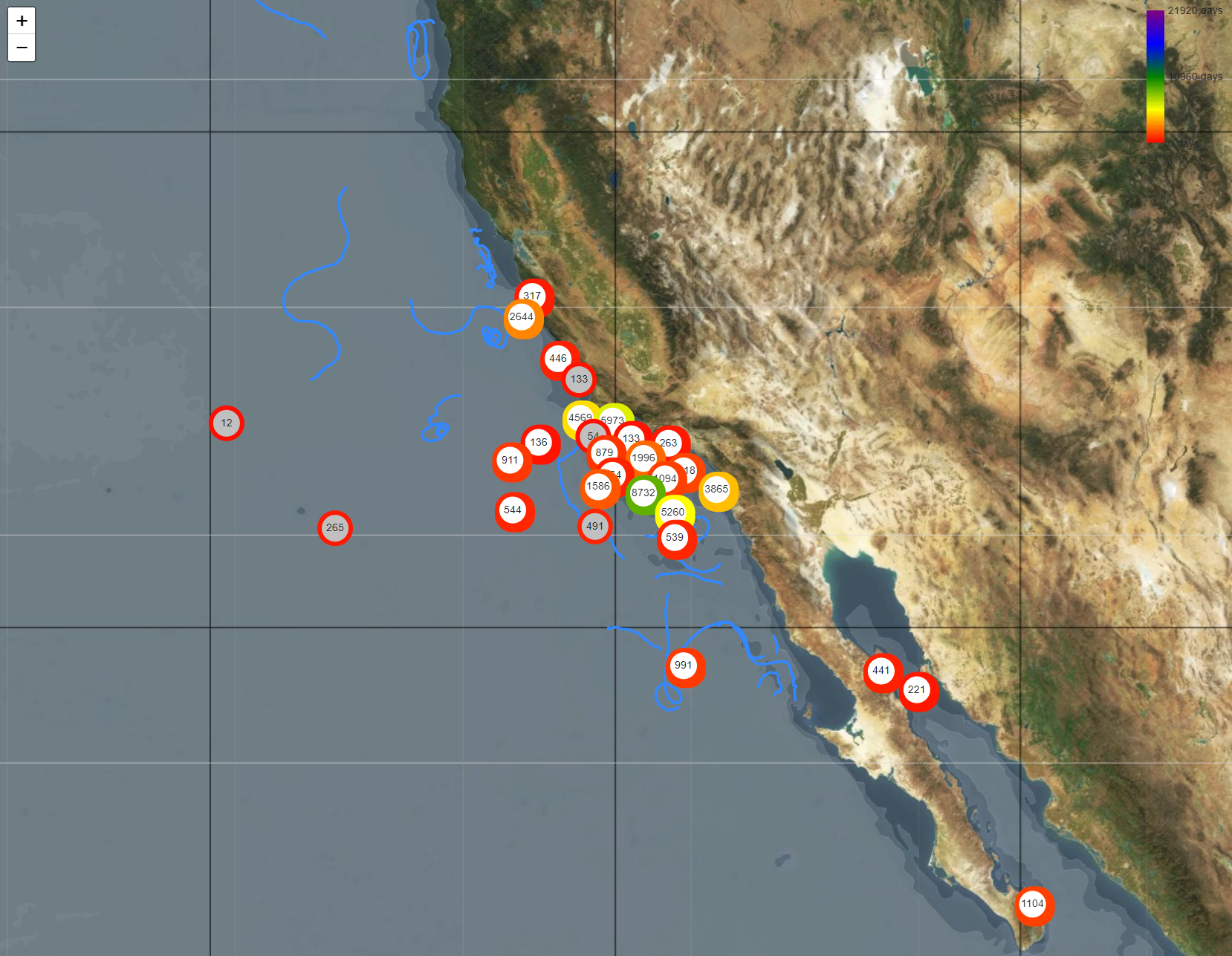Screen dimensions: 1232x956
Task: Tap the marker labeled 221
Action: 917,690
